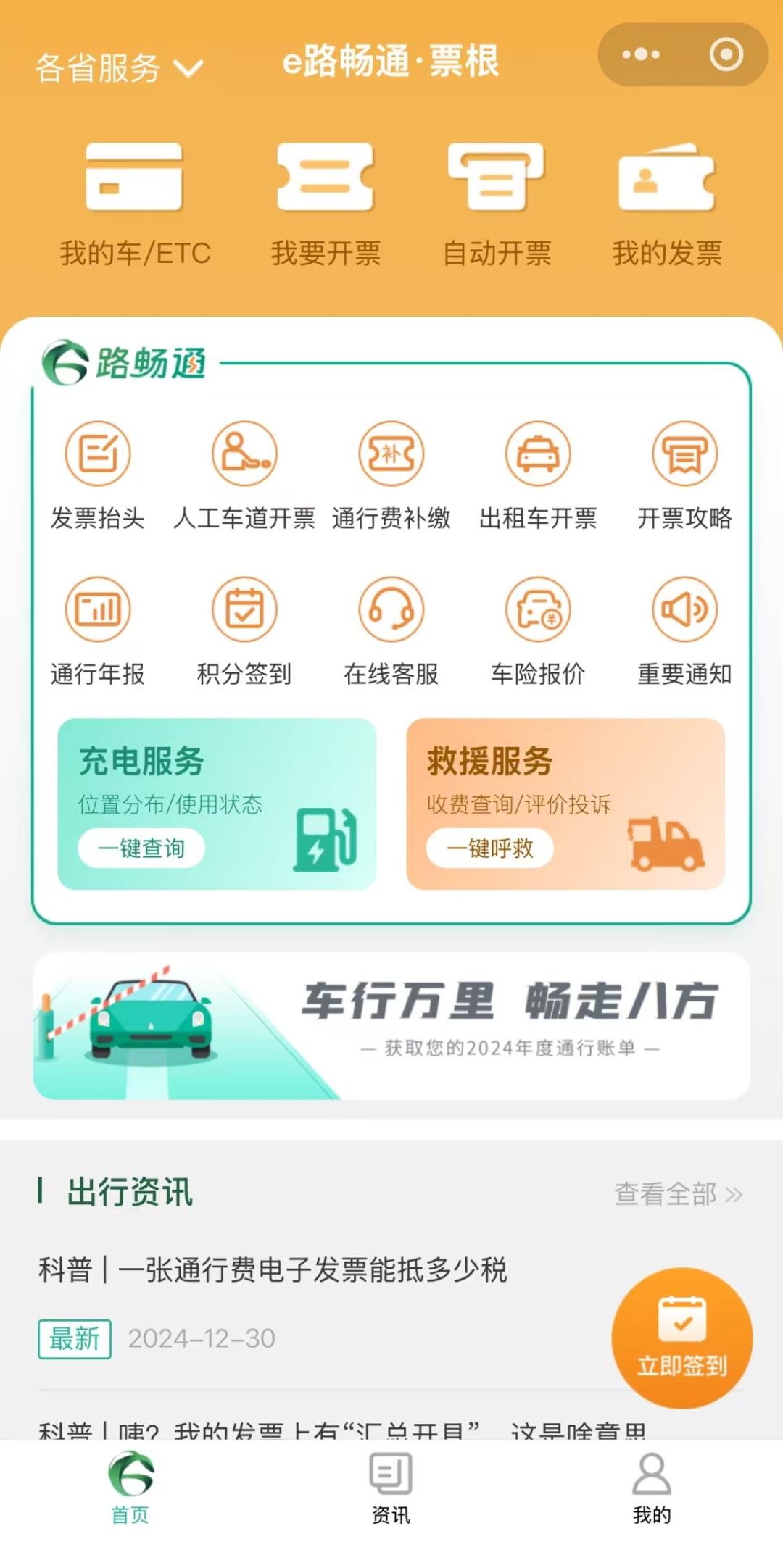Tap the floating 立即签到 badge

pos(681,1337)
